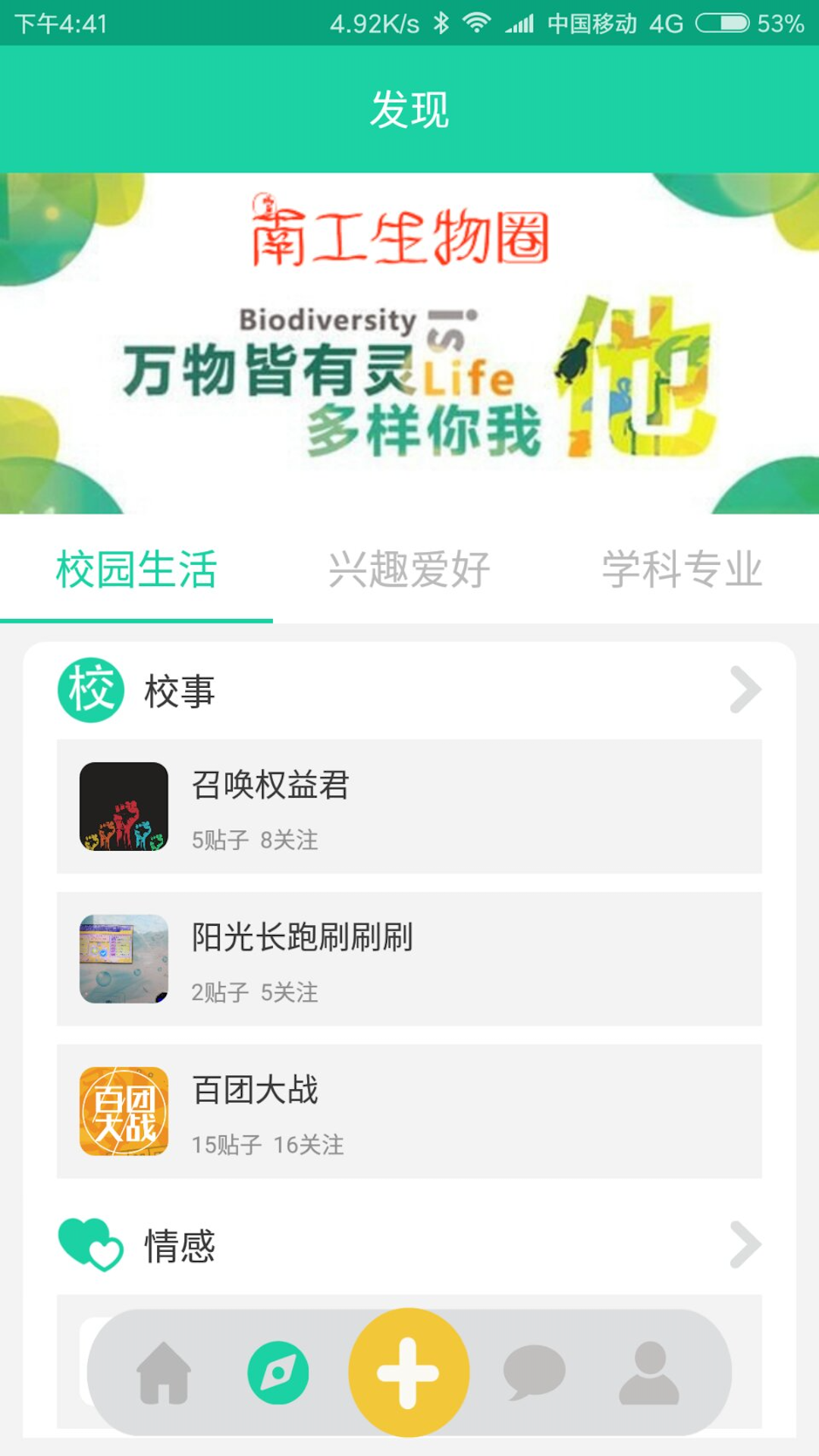Click the Wi-Fi icon in status bar
The image size is (819, 1456).
point(477,23)
